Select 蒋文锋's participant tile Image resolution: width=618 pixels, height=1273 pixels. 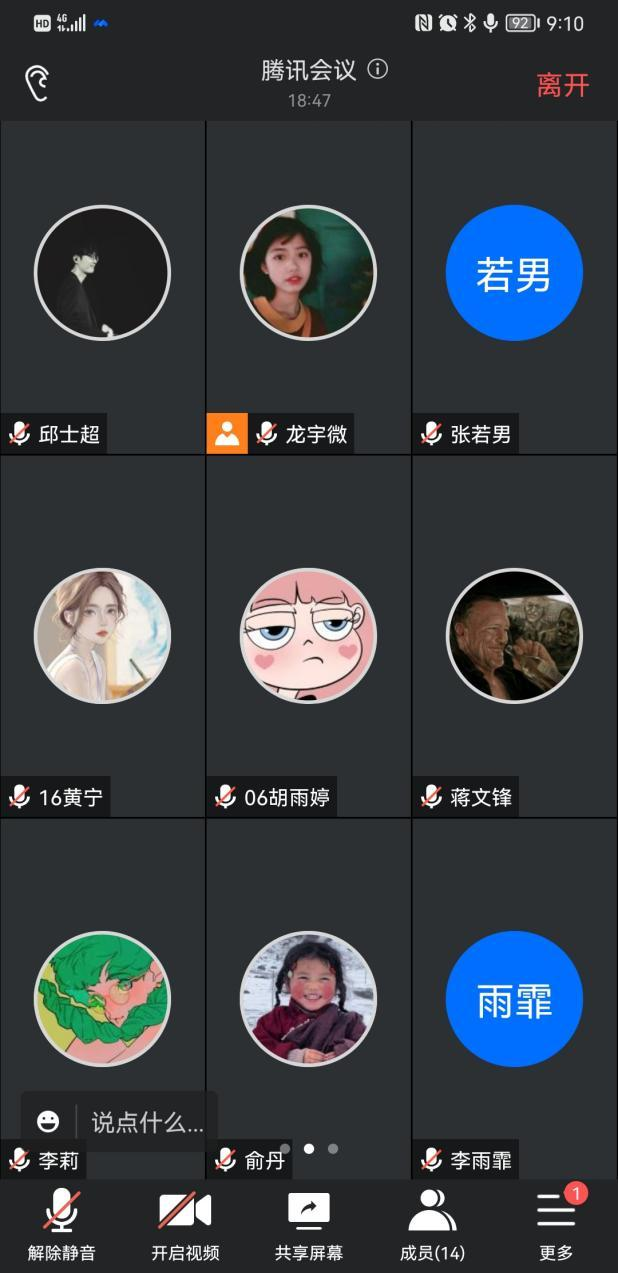pyautogui.click(x=514, y=636)
